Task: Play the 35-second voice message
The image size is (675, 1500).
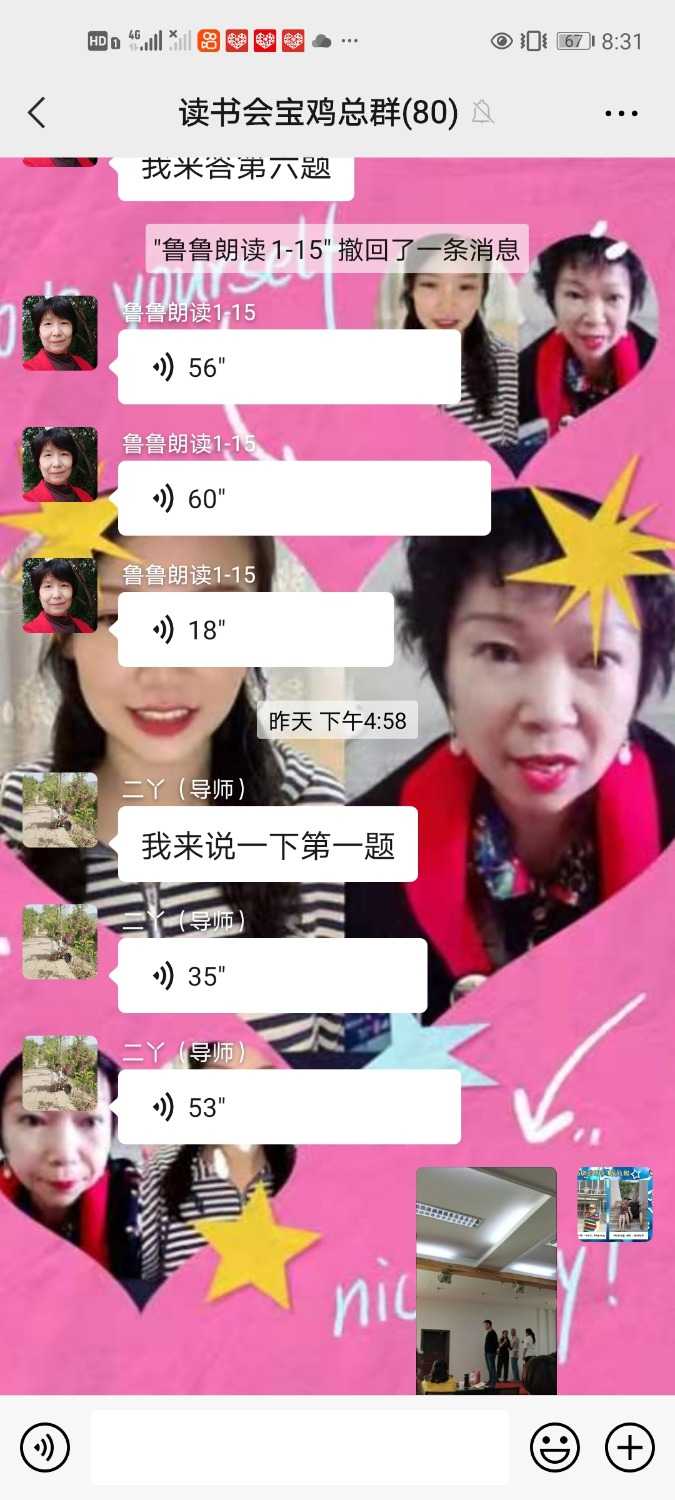Action: (271, 975)
